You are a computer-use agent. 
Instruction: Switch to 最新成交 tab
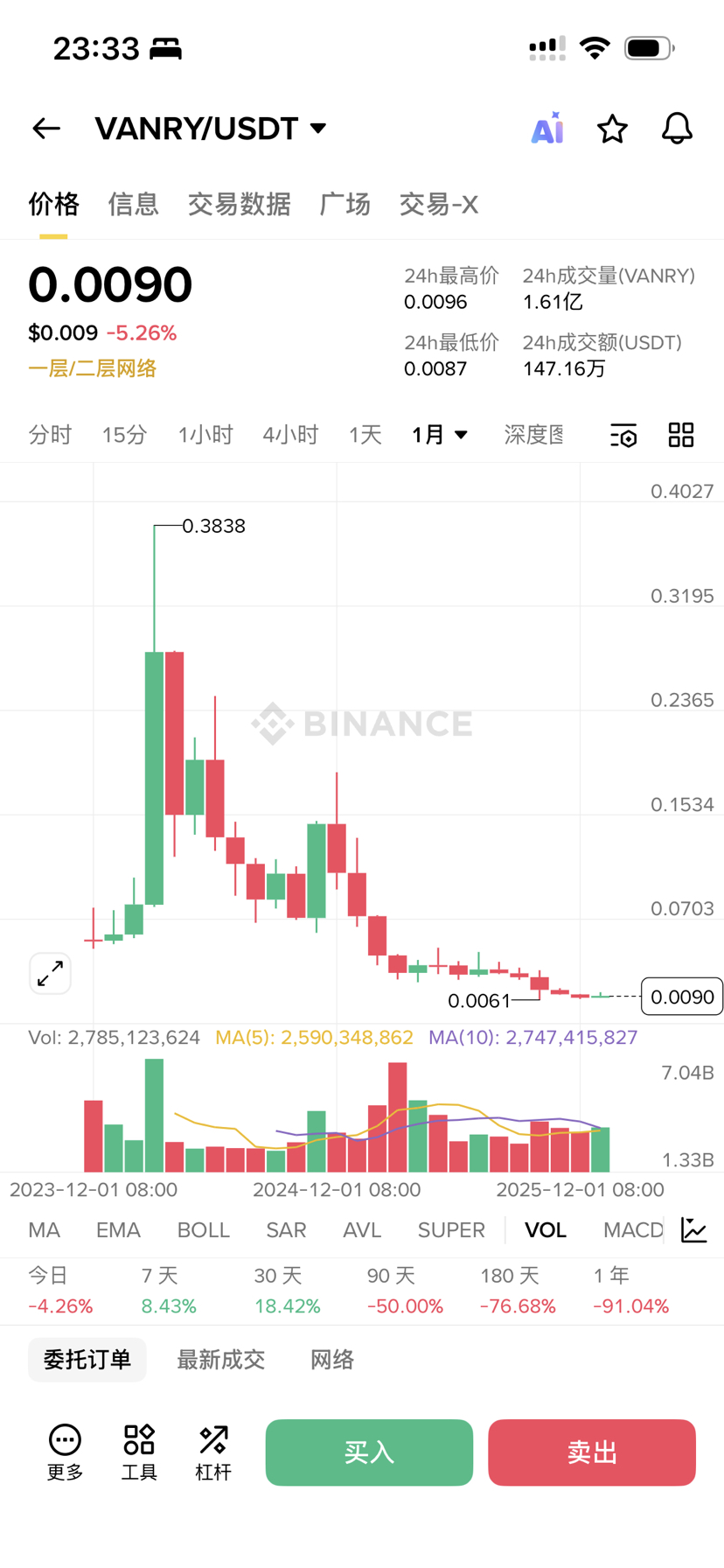coord(220,1360)
